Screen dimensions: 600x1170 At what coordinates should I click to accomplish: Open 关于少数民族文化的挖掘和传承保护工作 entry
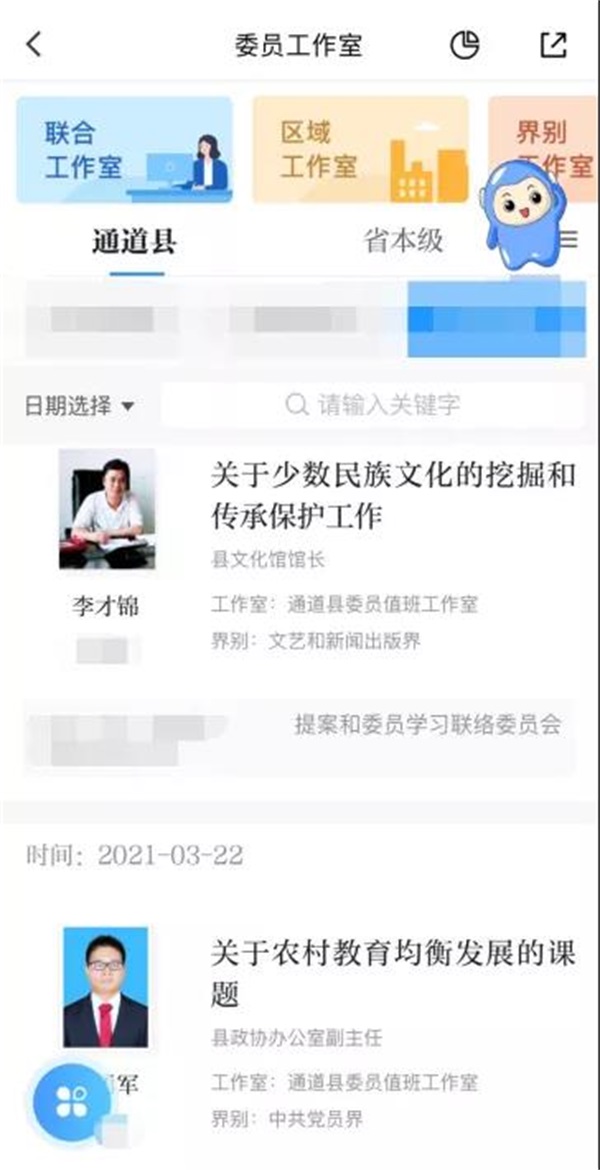pyautogui.click(x=393, y=495)
